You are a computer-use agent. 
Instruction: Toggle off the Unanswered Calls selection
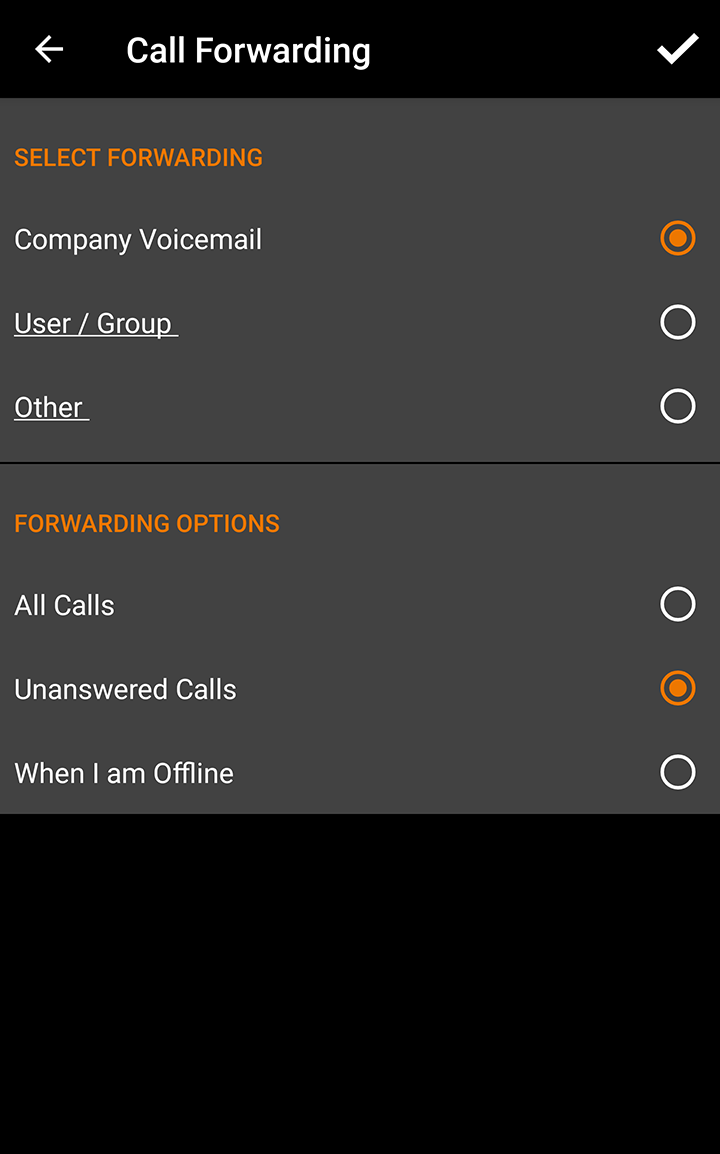(677, 688)
